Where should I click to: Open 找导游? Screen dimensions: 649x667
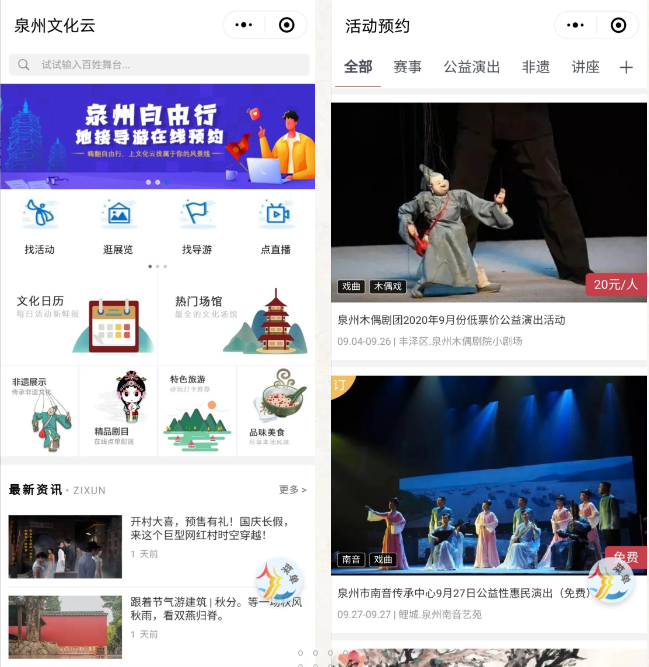pos(197,226)
